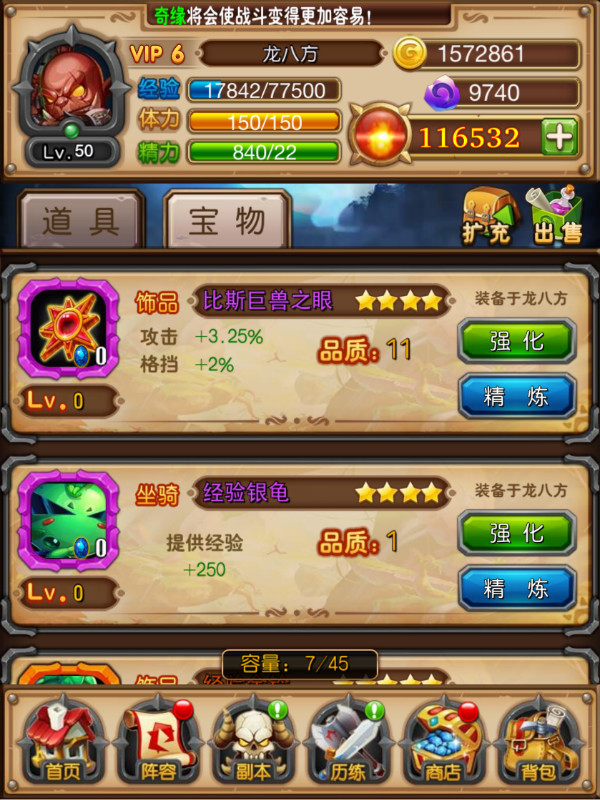Viewport: 600px width, 800px height.
Task: Open the 商店 shop
Action: tap(440, 742)
